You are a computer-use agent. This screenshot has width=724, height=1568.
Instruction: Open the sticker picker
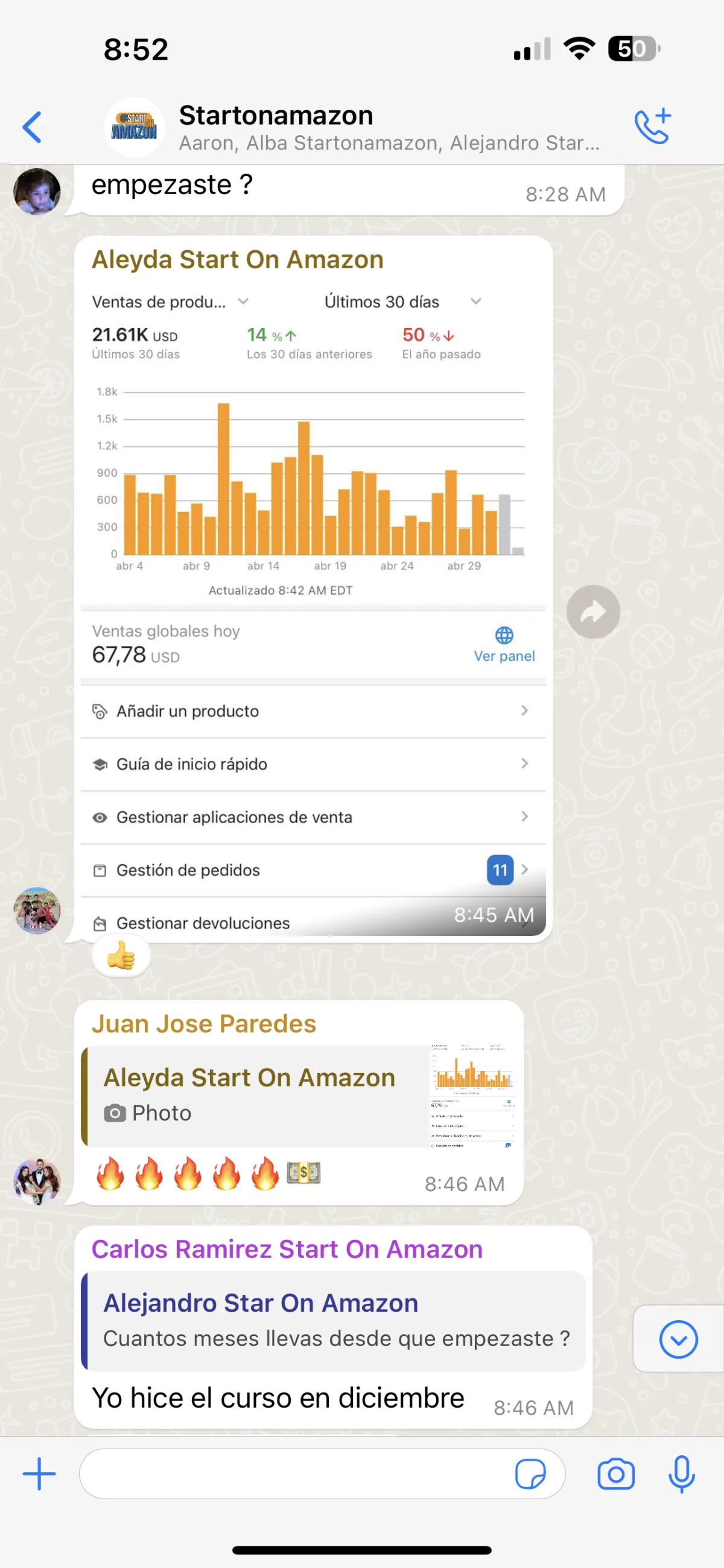[530, 1474]
